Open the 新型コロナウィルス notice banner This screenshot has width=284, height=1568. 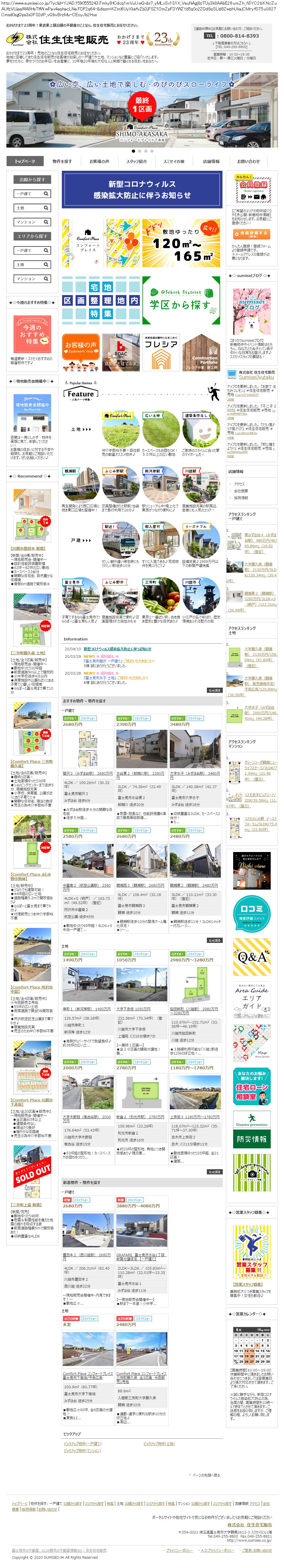click(141, 190)
